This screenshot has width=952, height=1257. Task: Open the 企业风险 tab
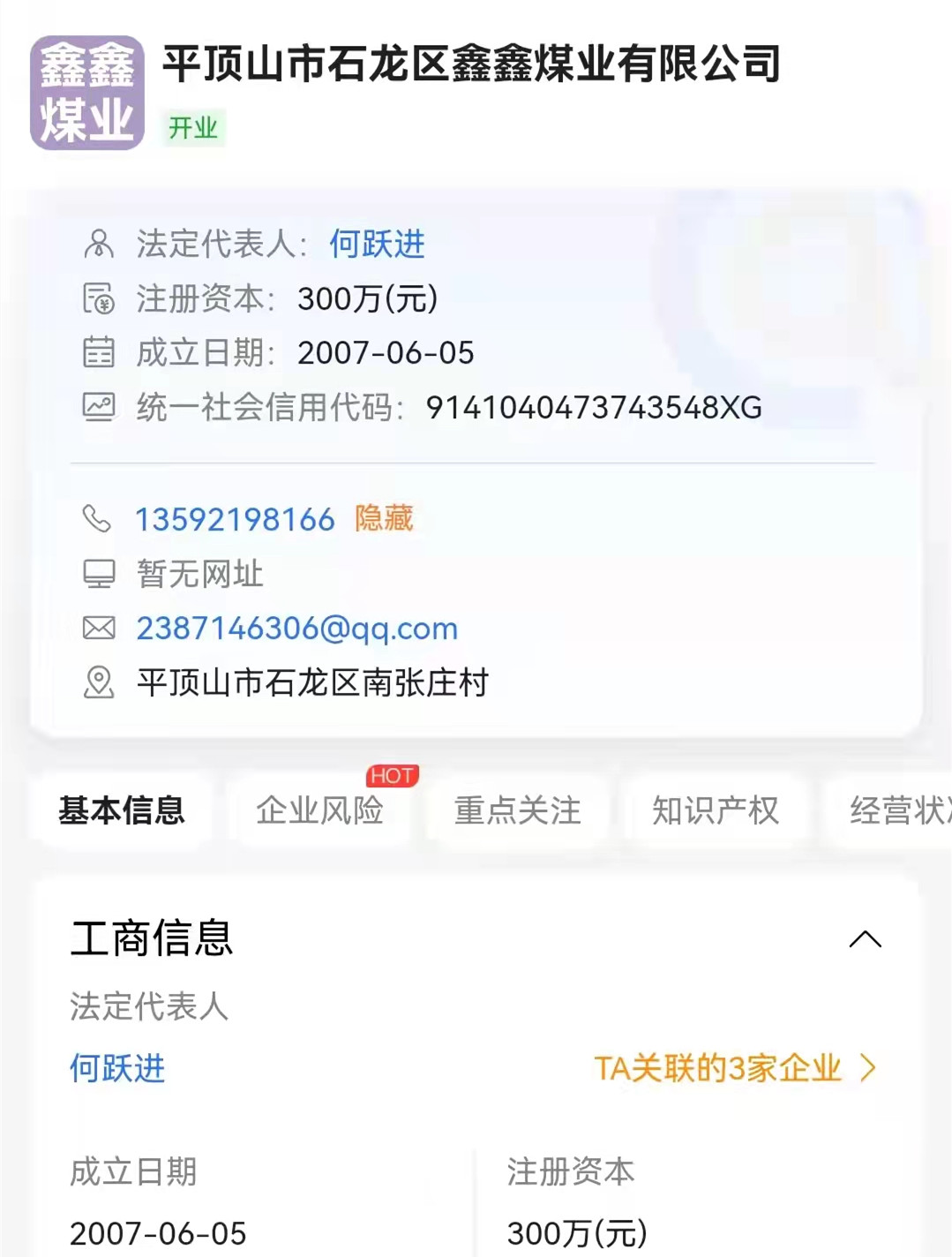click(319, 809)
